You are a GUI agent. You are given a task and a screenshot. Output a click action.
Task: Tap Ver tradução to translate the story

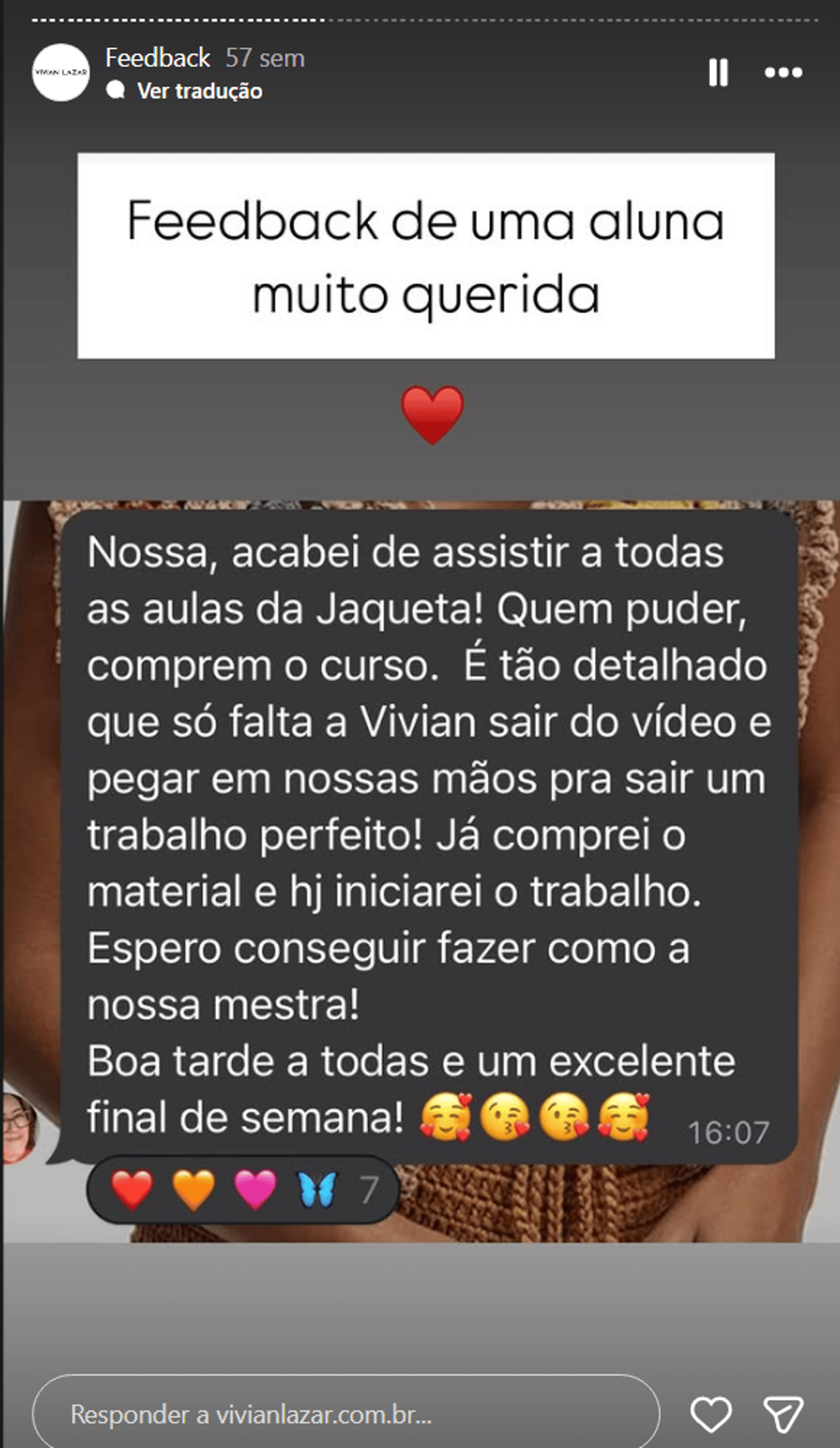pos(199,91)
